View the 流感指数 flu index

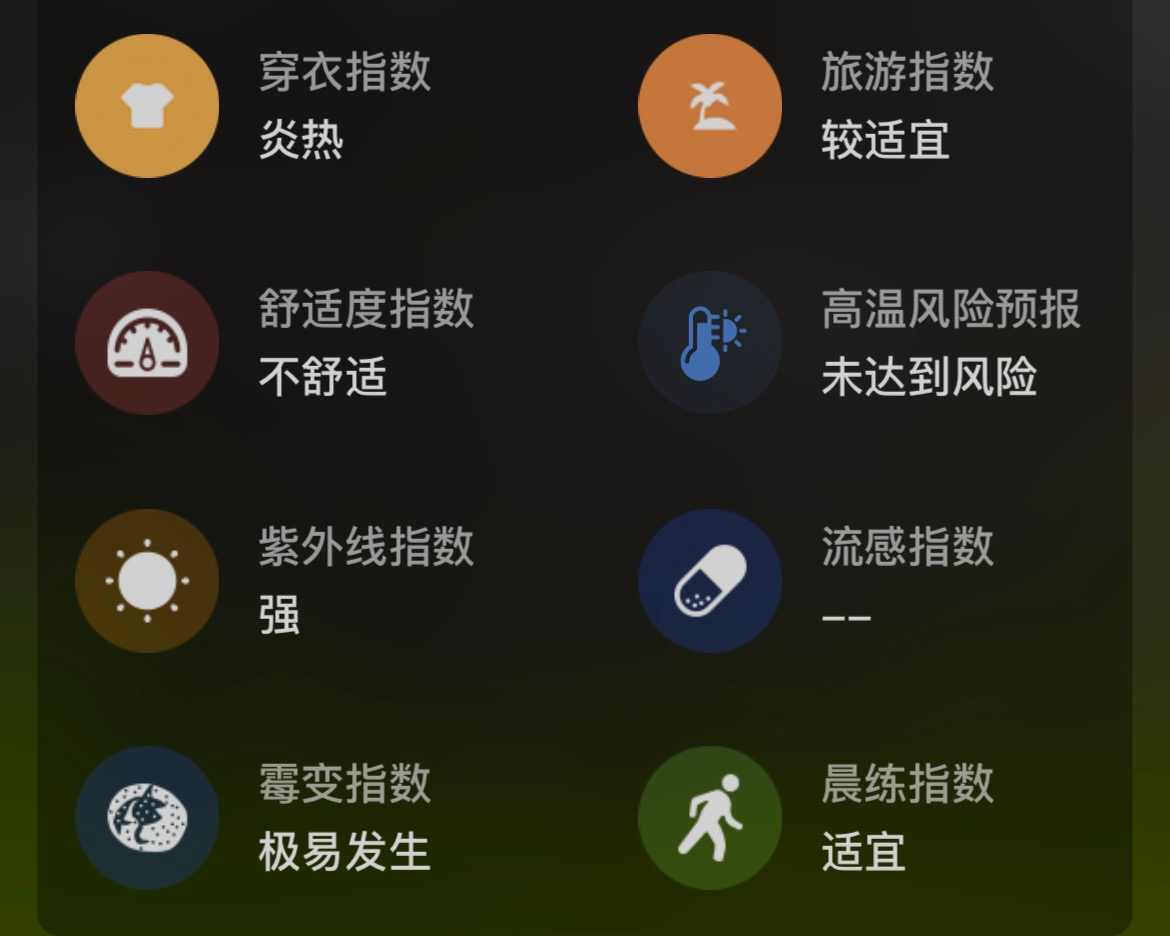(710, 580)
